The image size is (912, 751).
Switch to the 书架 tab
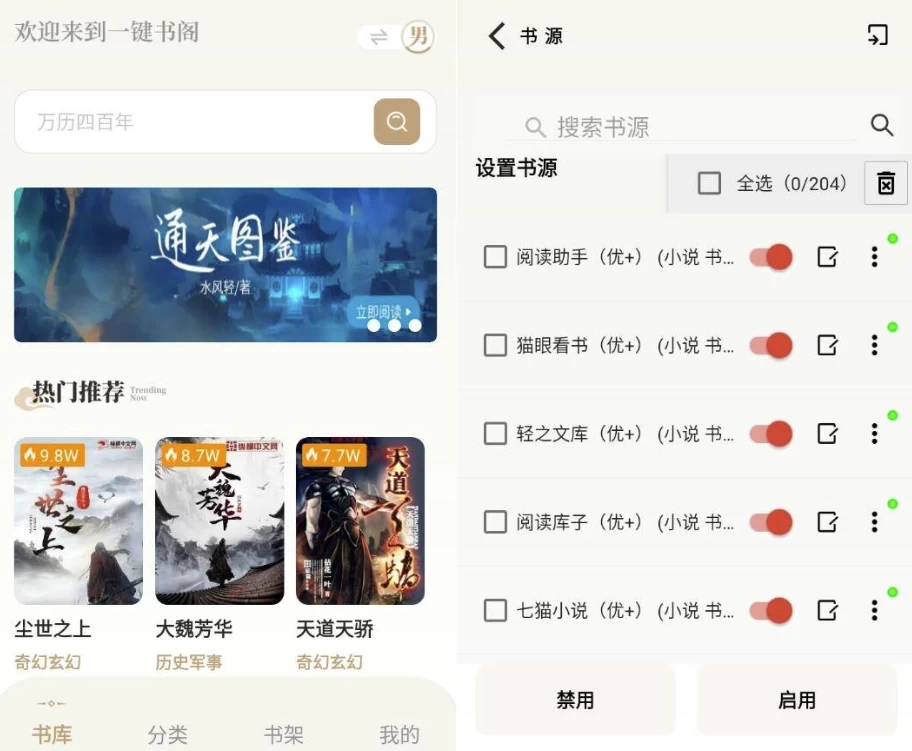(283, 735)
